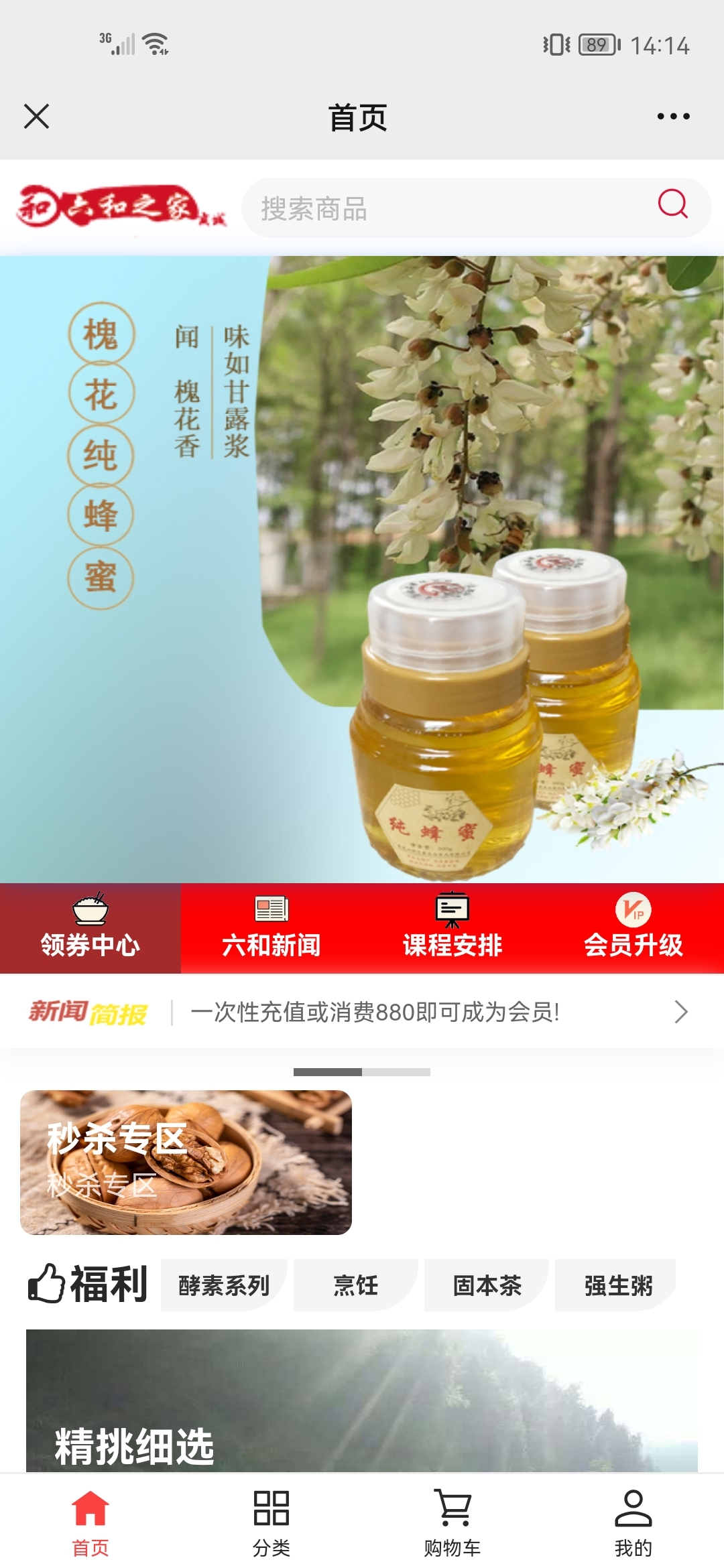Image resolution: width=724 pixels, height=1568 pixels.
Task: Open 会员升级 membership upgrade
Action: pyautogui.click(x=633, y=928)
